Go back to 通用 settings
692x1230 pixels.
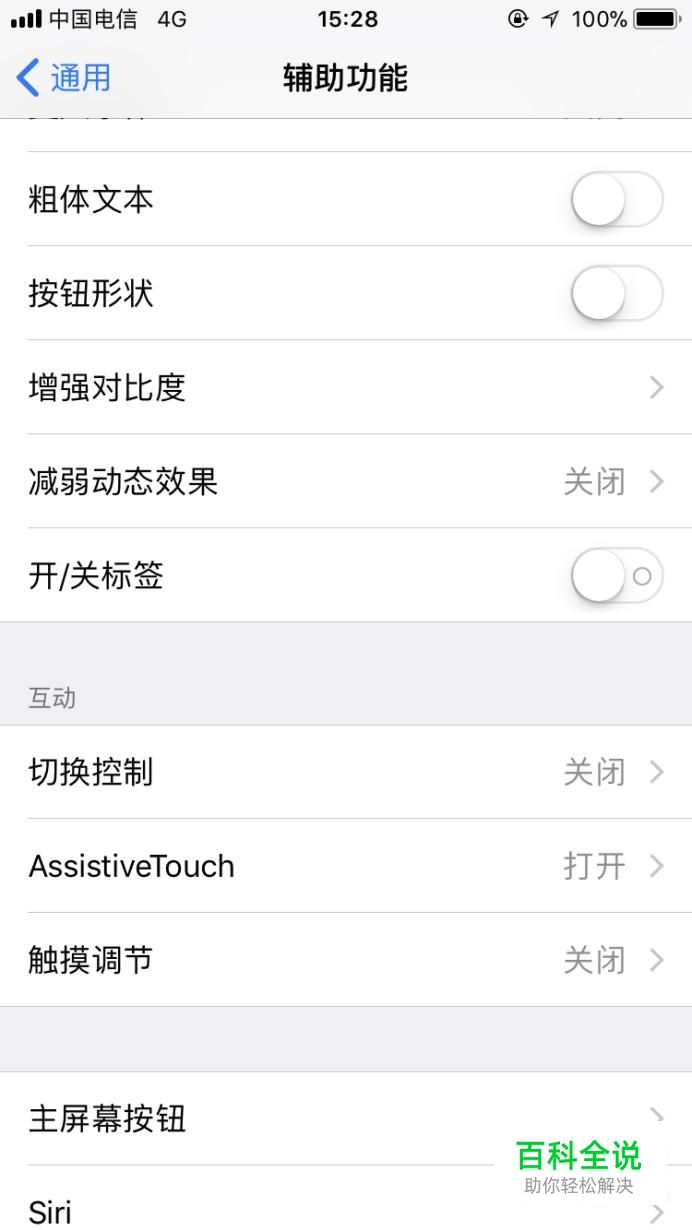click(x=64, y=78)
